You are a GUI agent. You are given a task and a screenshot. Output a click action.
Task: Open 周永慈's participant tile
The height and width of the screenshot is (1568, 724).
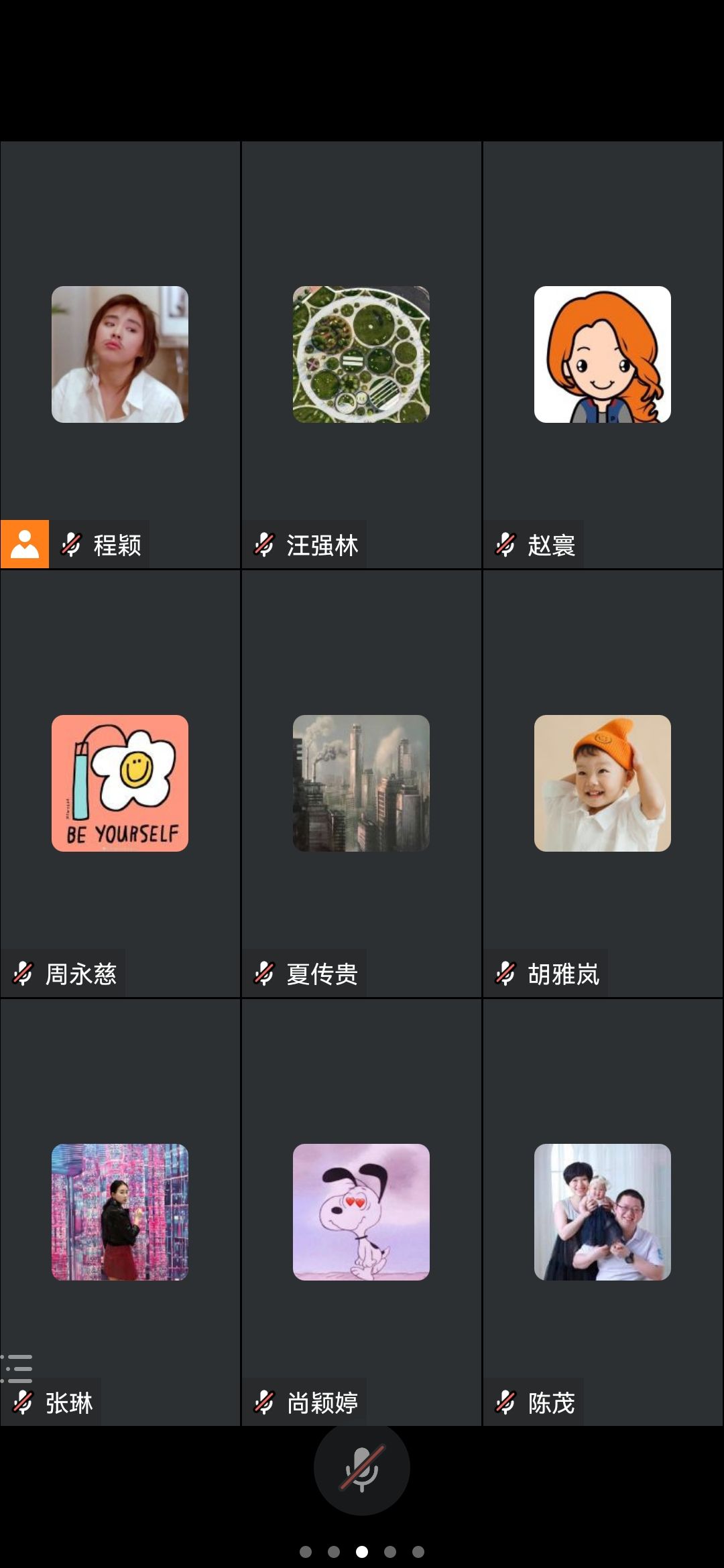click(x=120, y=783)
